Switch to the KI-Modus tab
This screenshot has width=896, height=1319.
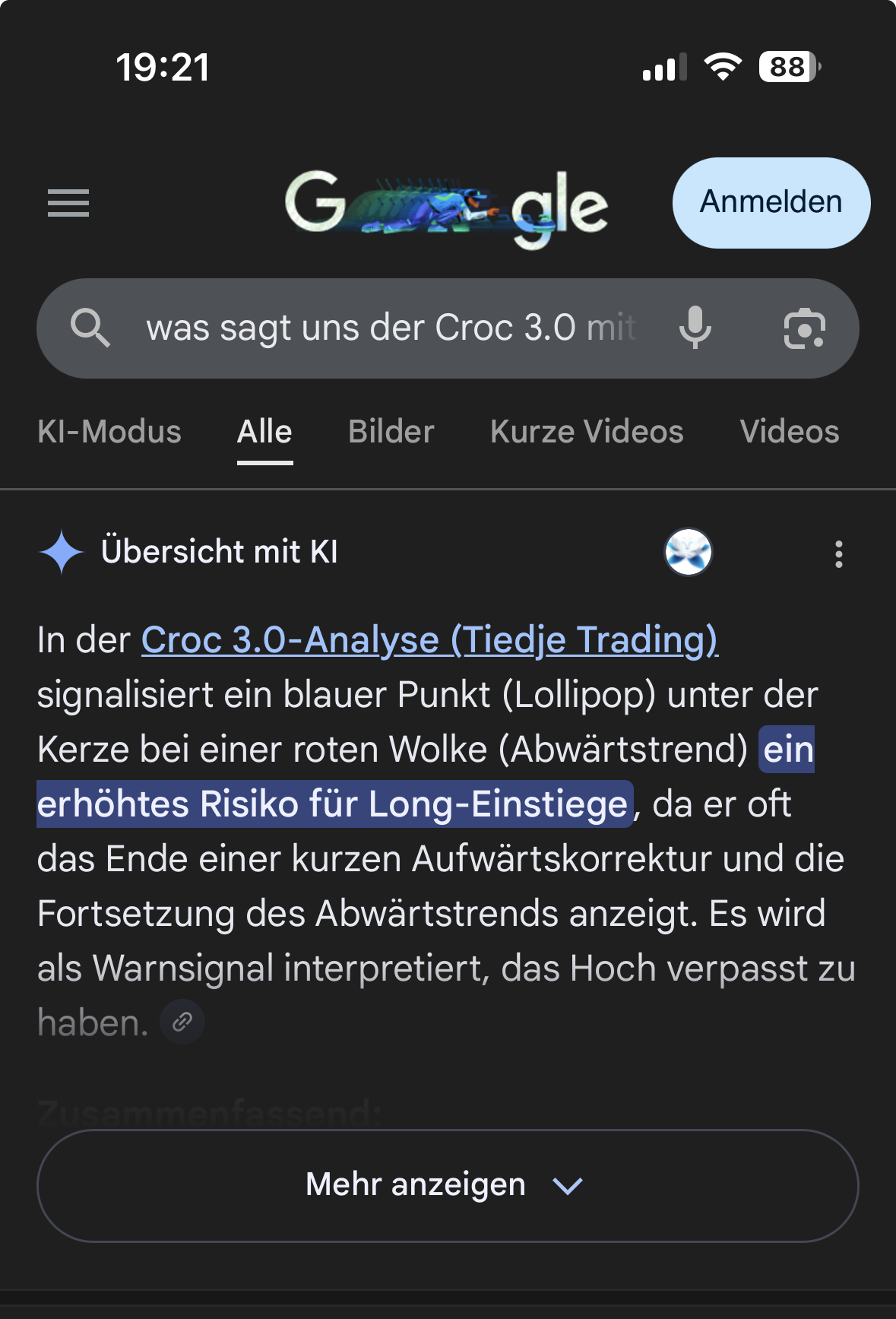click(109, 432)
